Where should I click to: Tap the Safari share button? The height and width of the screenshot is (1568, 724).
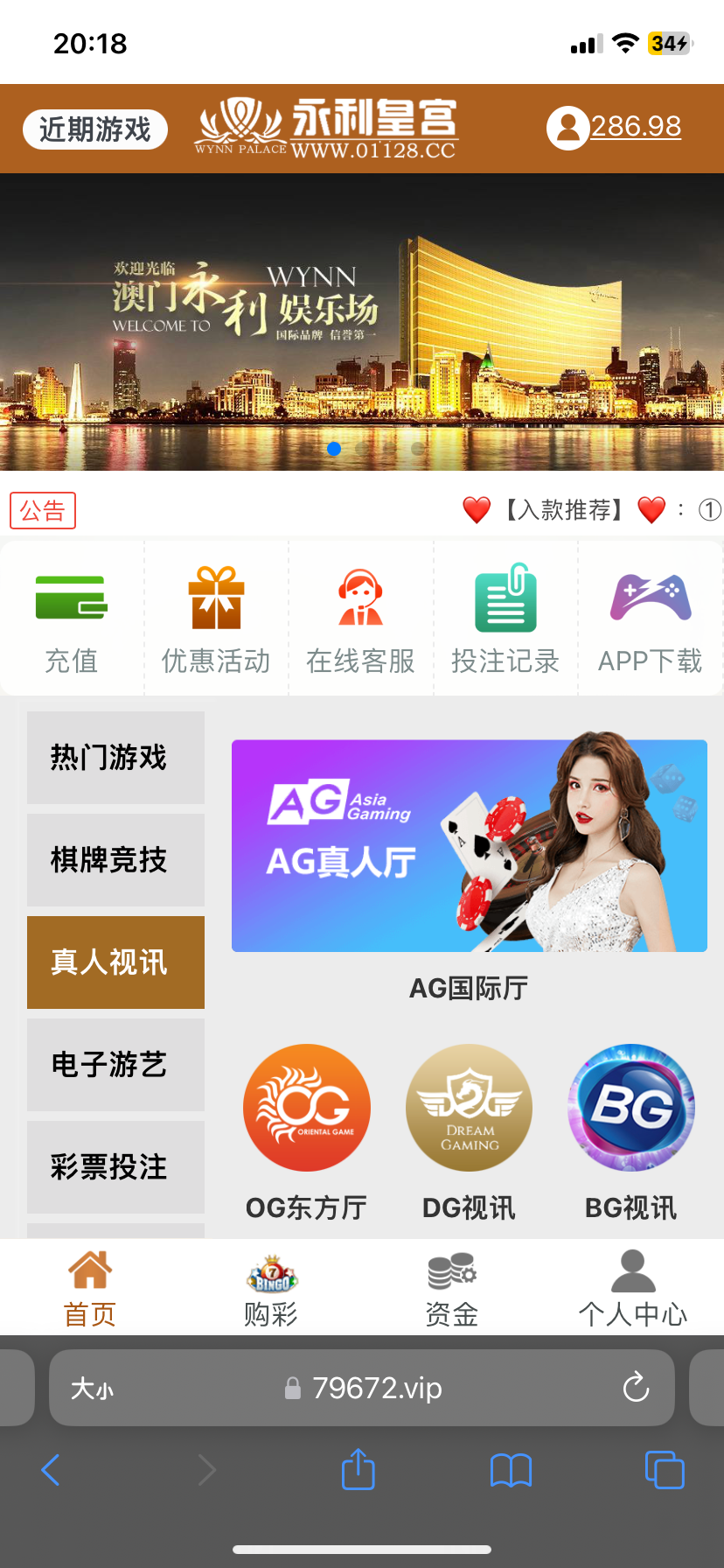(357, 1470)
